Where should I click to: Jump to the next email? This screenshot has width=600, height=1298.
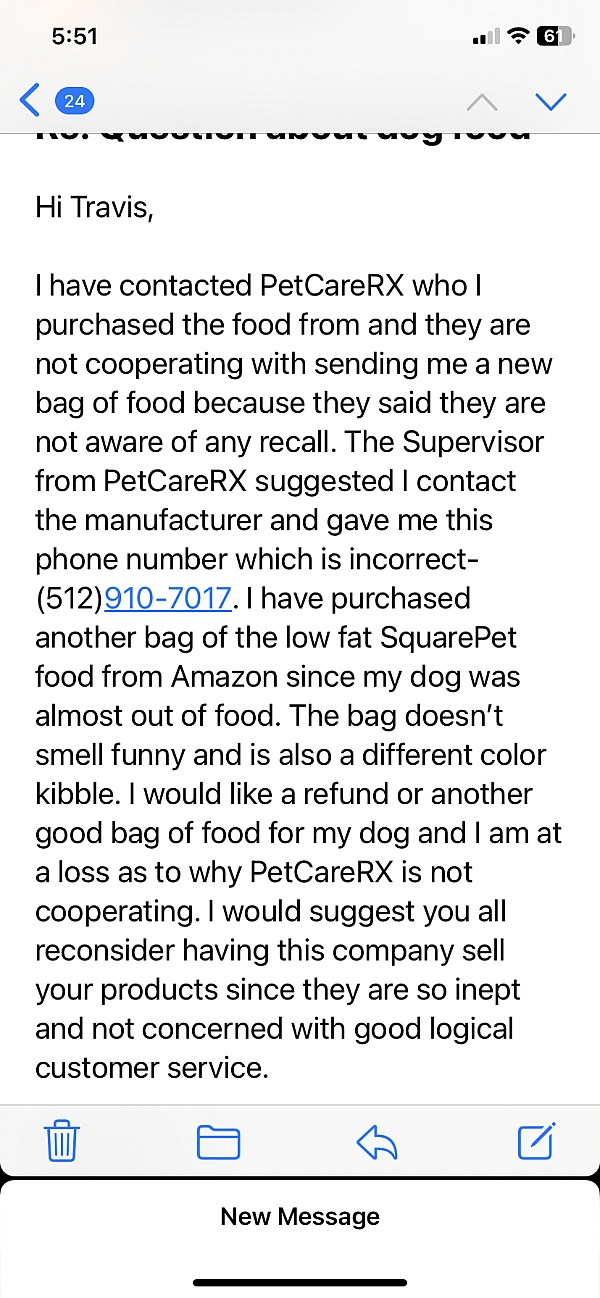[x=551, y=101]
